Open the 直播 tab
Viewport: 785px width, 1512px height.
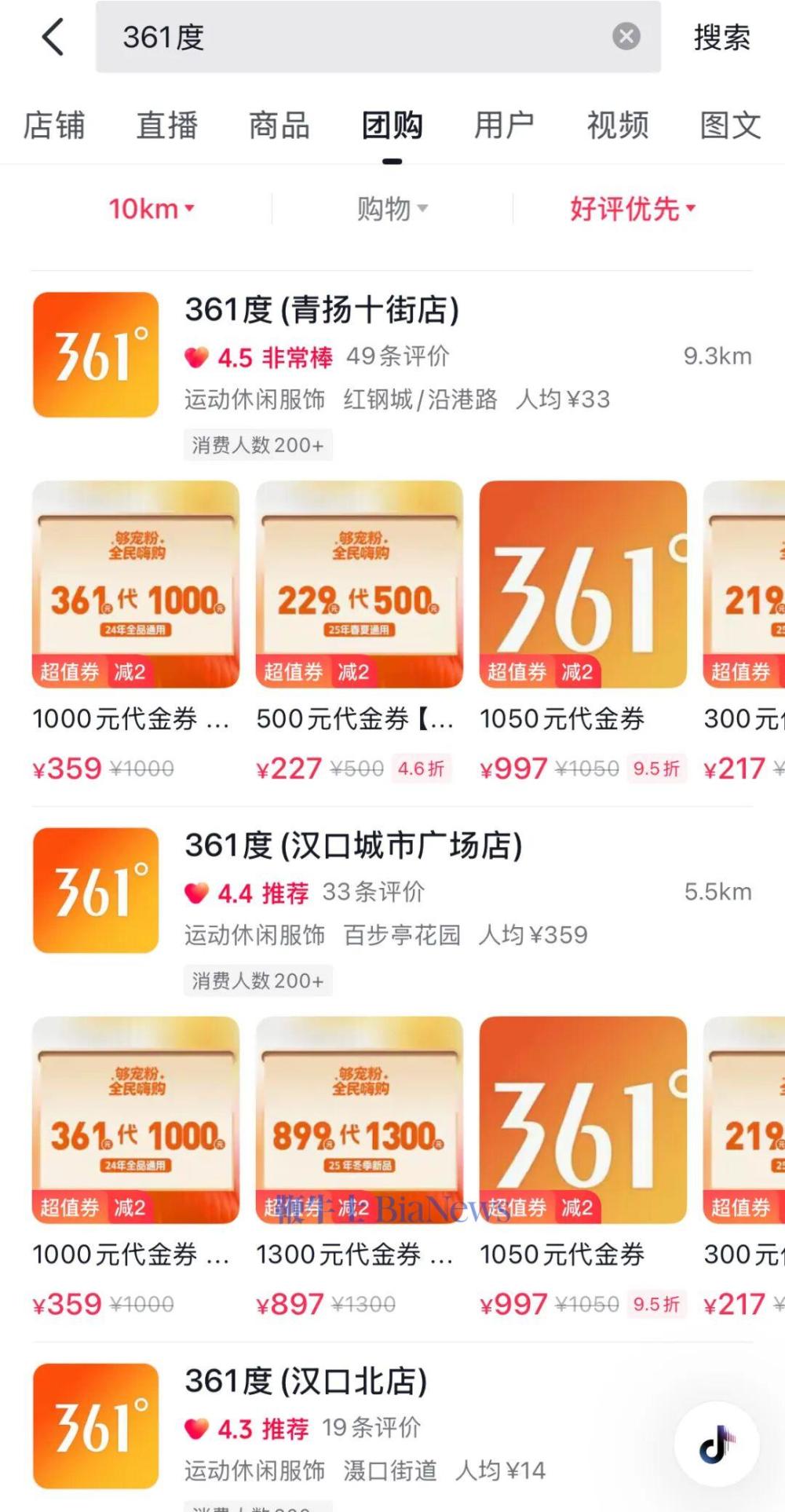point(167,126)
